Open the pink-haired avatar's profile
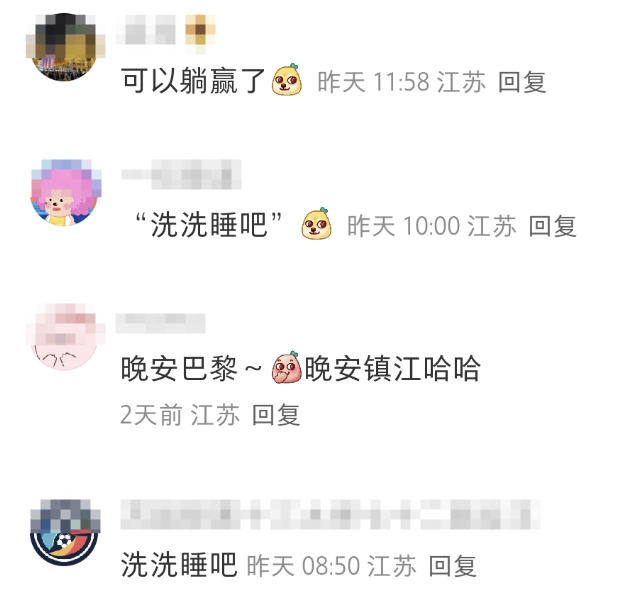Viewport: 640px width, 609px height. (67, 192)
